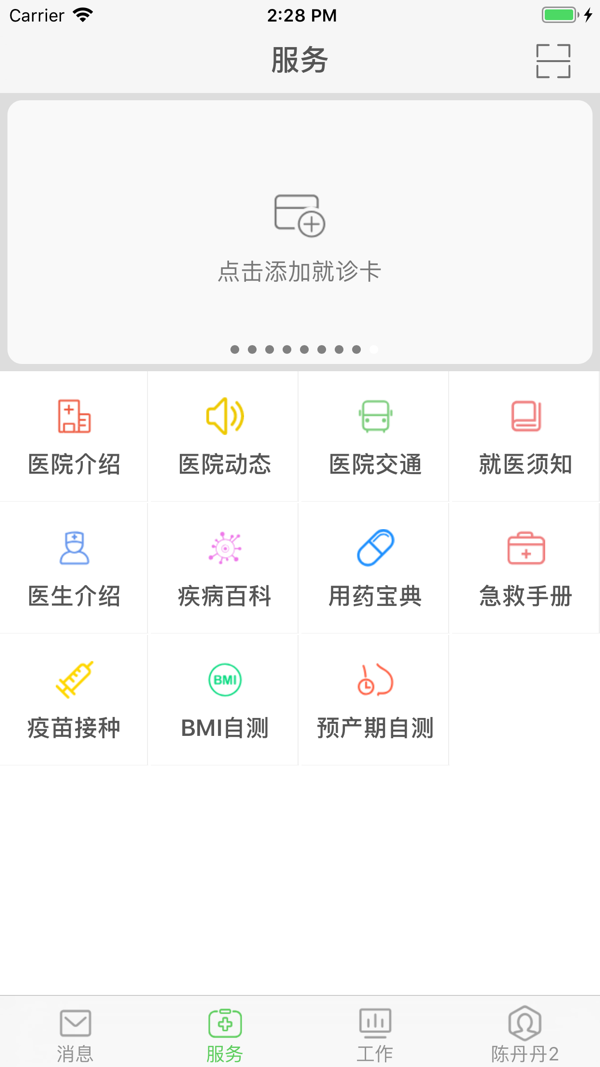Image resolution: width=600 pixels, height=1067 pixels.
Task: Open 医院动态 hospital news
Action: [224, 437]
